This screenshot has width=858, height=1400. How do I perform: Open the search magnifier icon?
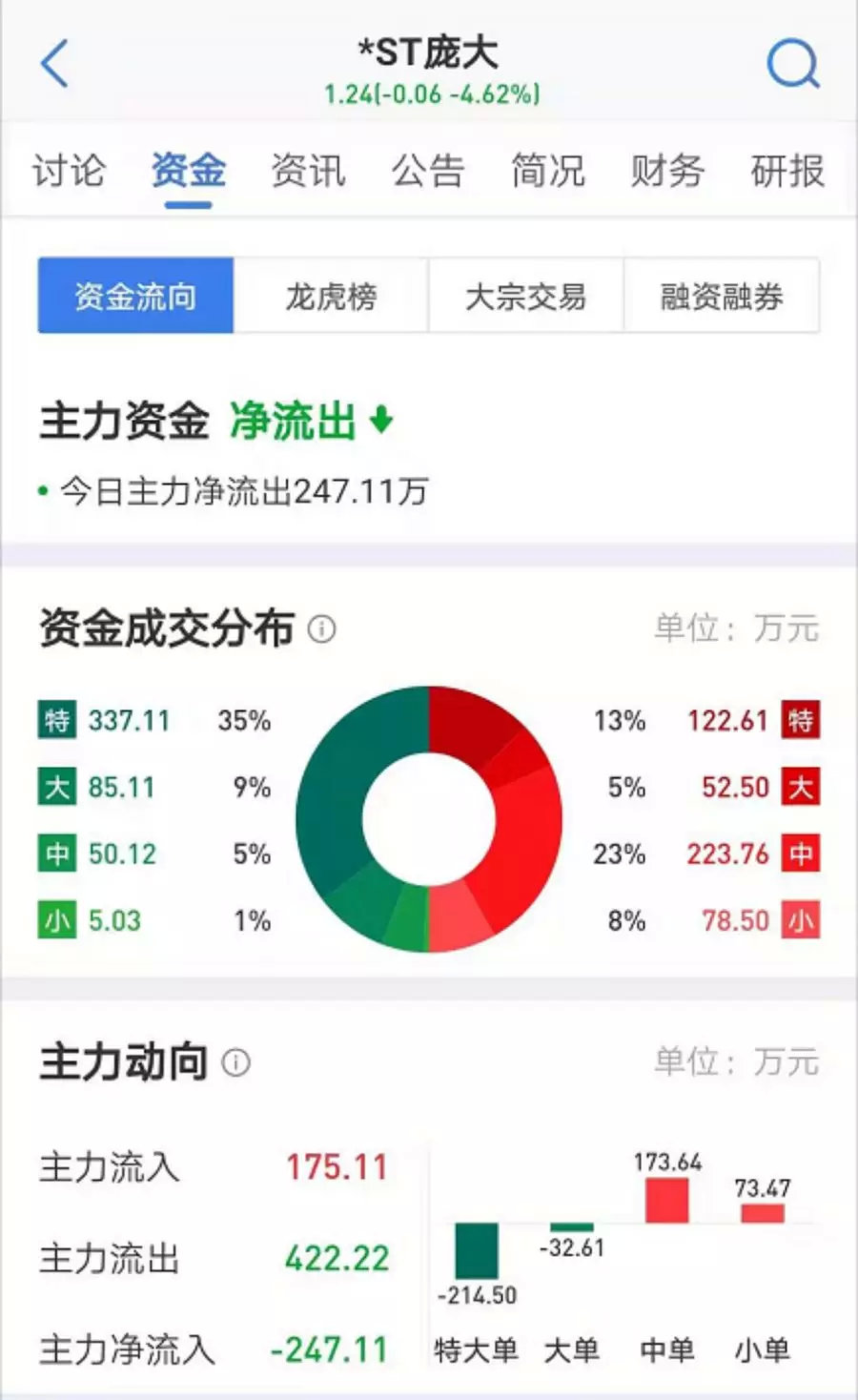792,64
